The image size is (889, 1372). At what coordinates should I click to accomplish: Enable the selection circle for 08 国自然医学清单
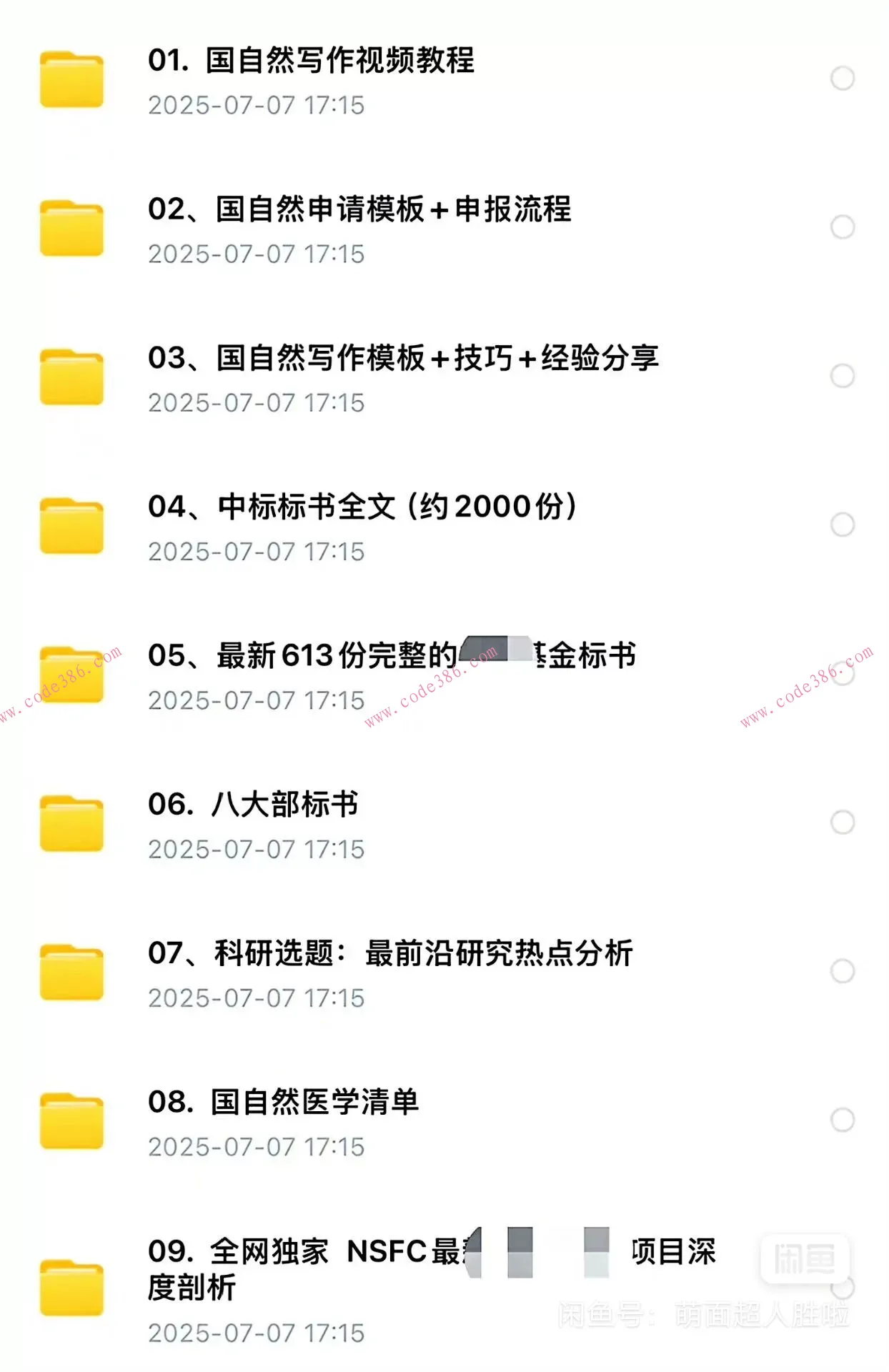click(840, 1118)
